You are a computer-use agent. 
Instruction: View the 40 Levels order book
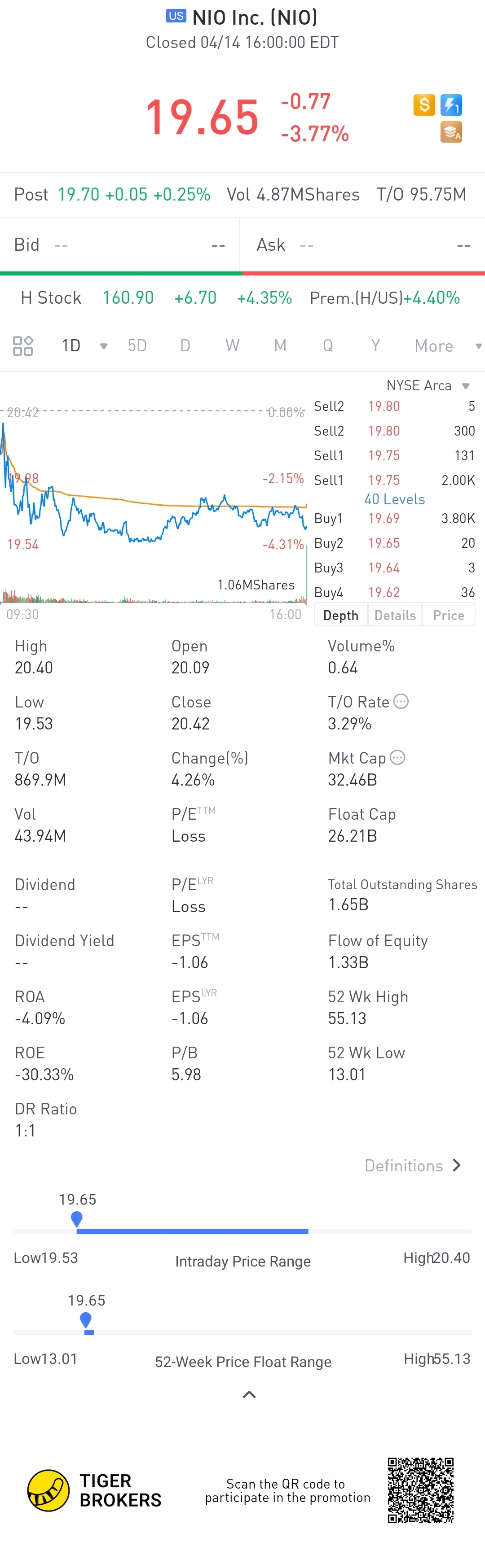click(x=394, y=499)
